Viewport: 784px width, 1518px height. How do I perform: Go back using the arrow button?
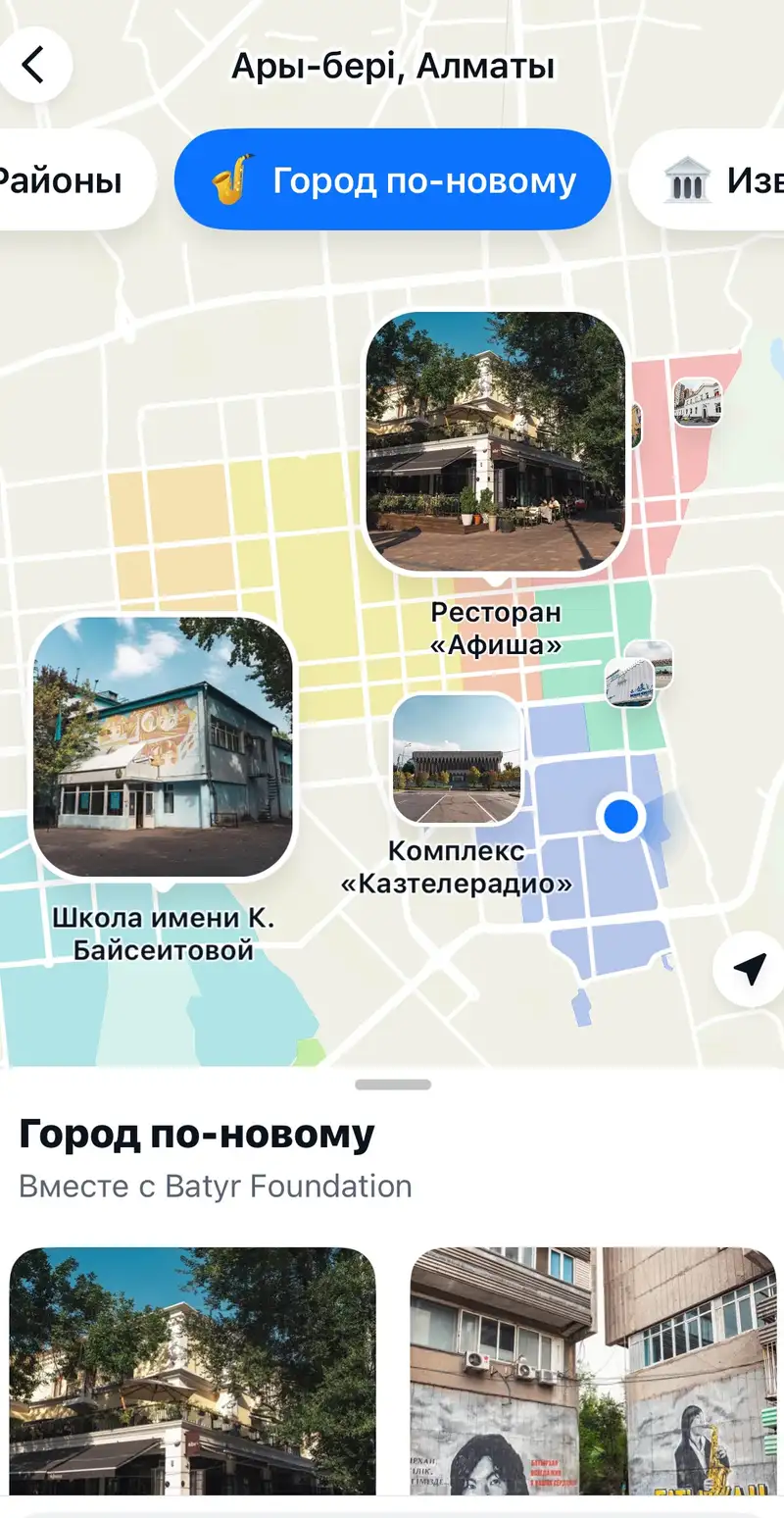pos(35,65)
